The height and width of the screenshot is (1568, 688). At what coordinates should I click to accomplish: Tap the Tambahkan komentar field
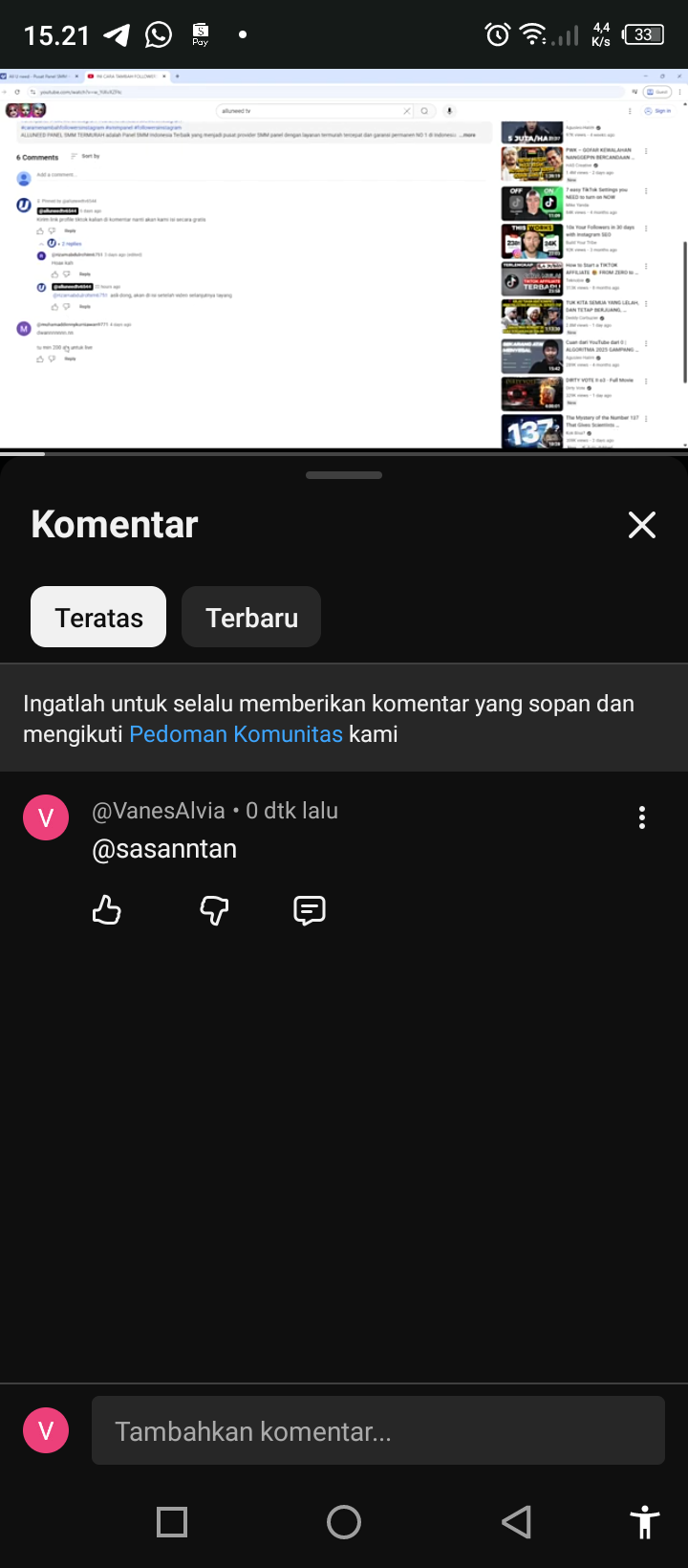(x=377, y=1431)
